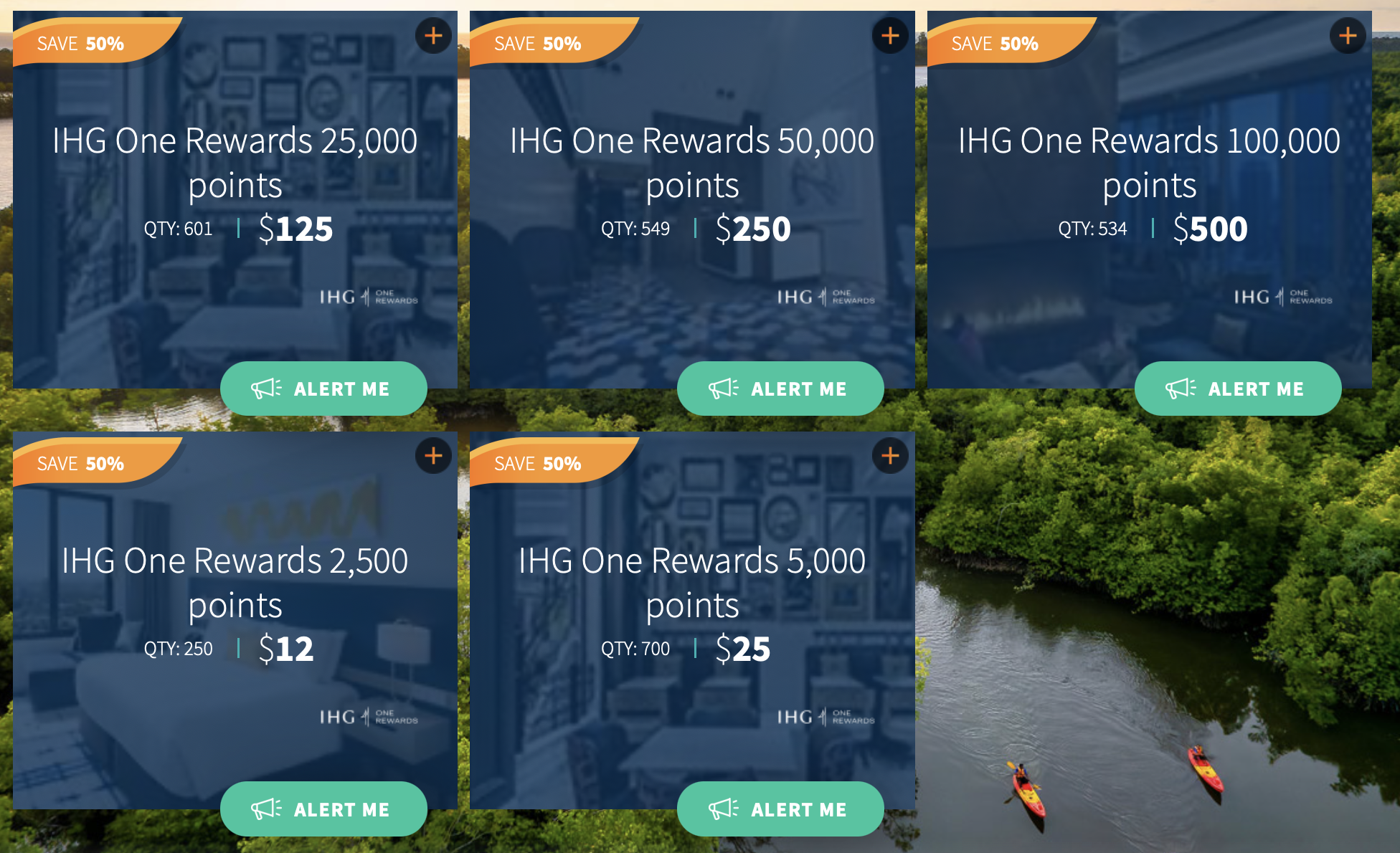Screen dimensions: 1400x853
Task: Tap Alert Me for 50,000 points offer
Action: [x=780, y=389]
